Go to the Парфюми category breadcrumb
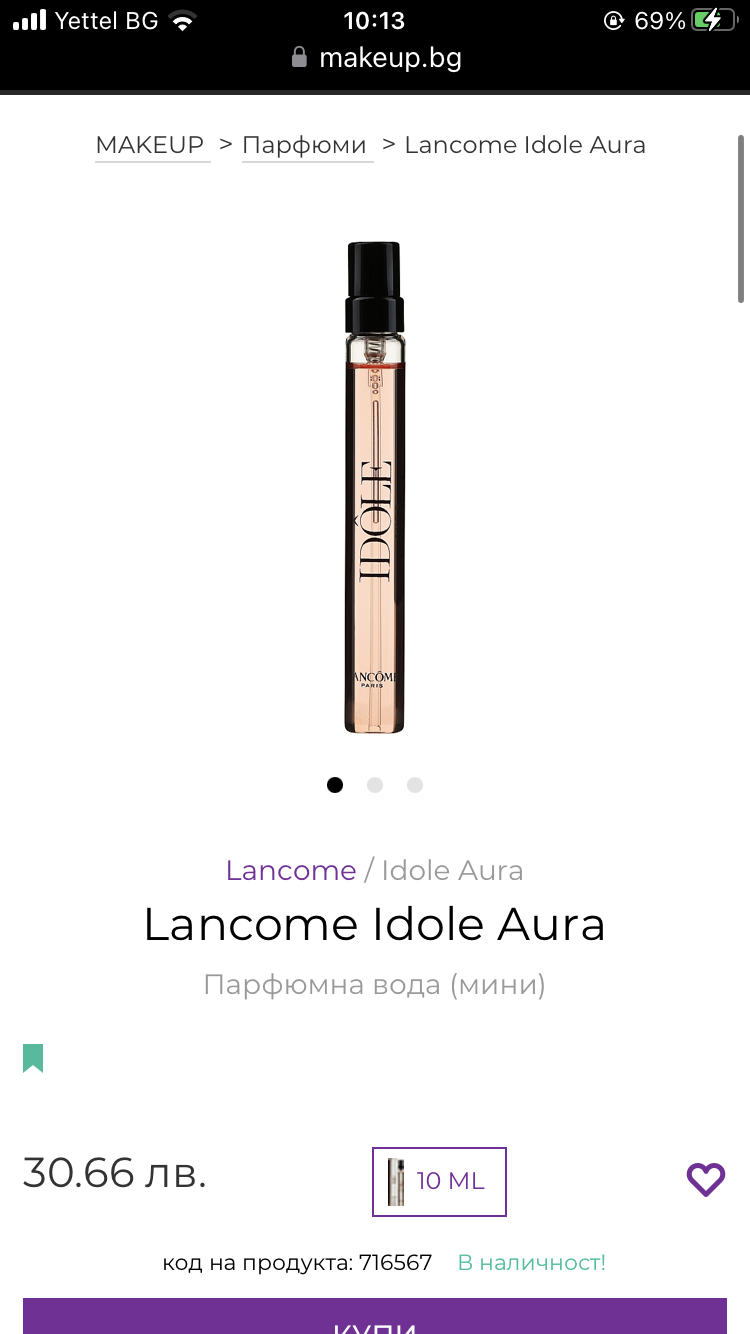 (305, 145)
